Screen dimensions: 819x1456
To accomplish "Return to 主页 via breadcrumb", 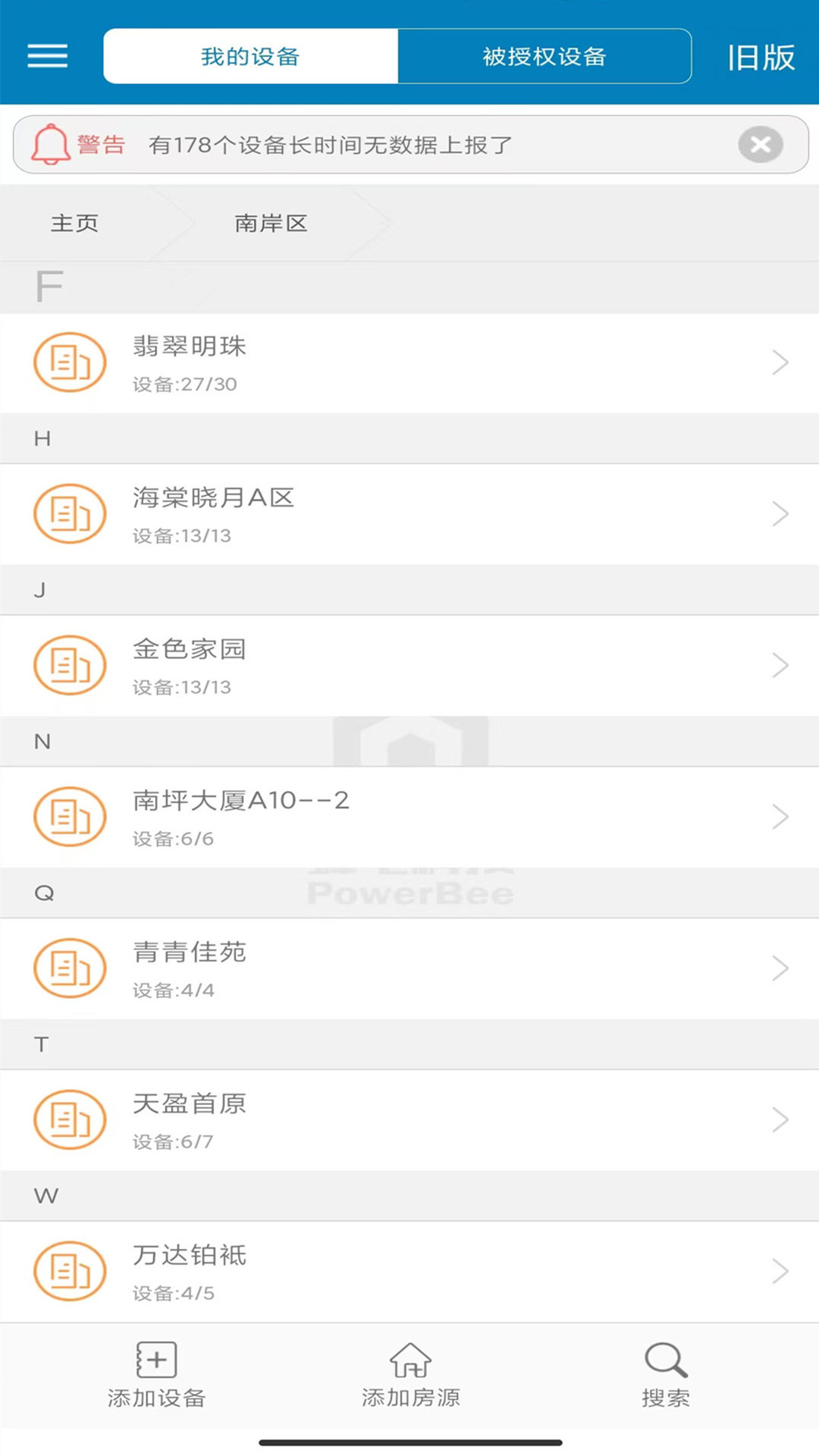I will pyautogui.click(x=74, y=223).
